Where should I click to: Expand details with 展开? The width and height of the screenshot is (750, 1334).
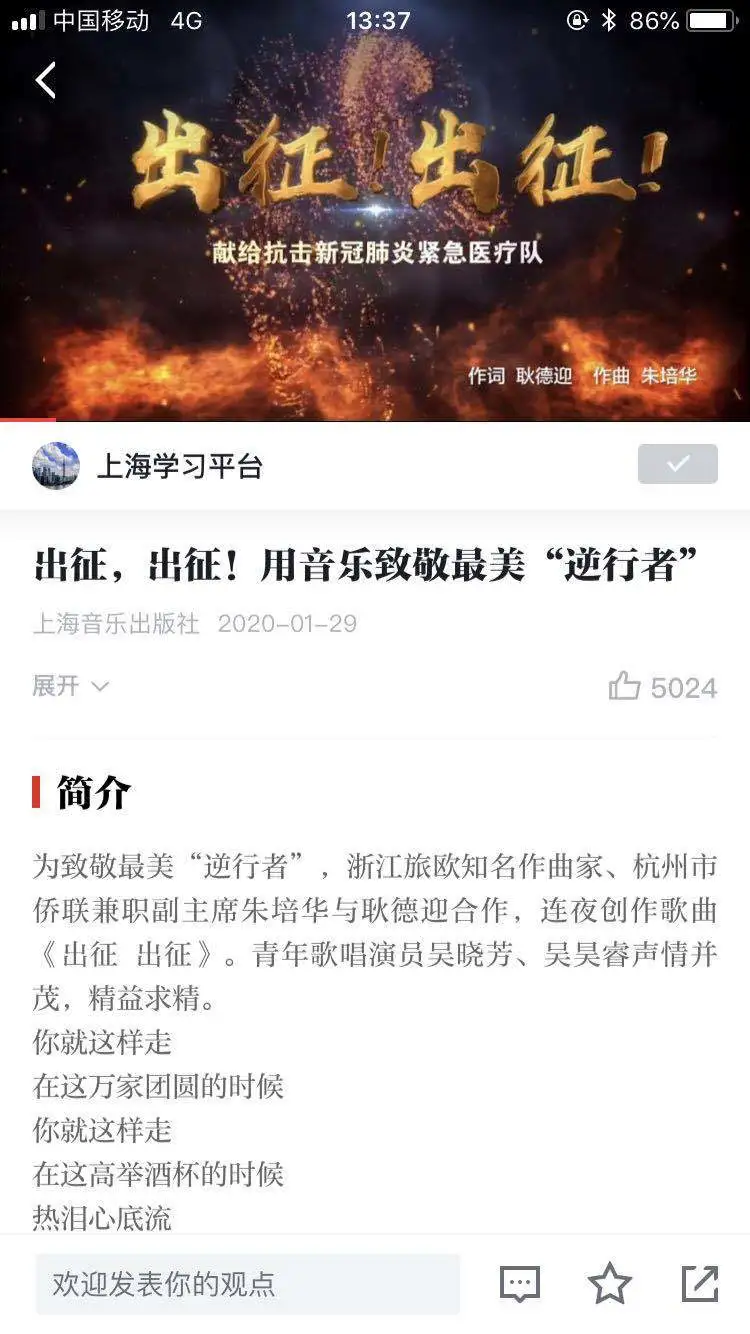click(x=70, y=686)
